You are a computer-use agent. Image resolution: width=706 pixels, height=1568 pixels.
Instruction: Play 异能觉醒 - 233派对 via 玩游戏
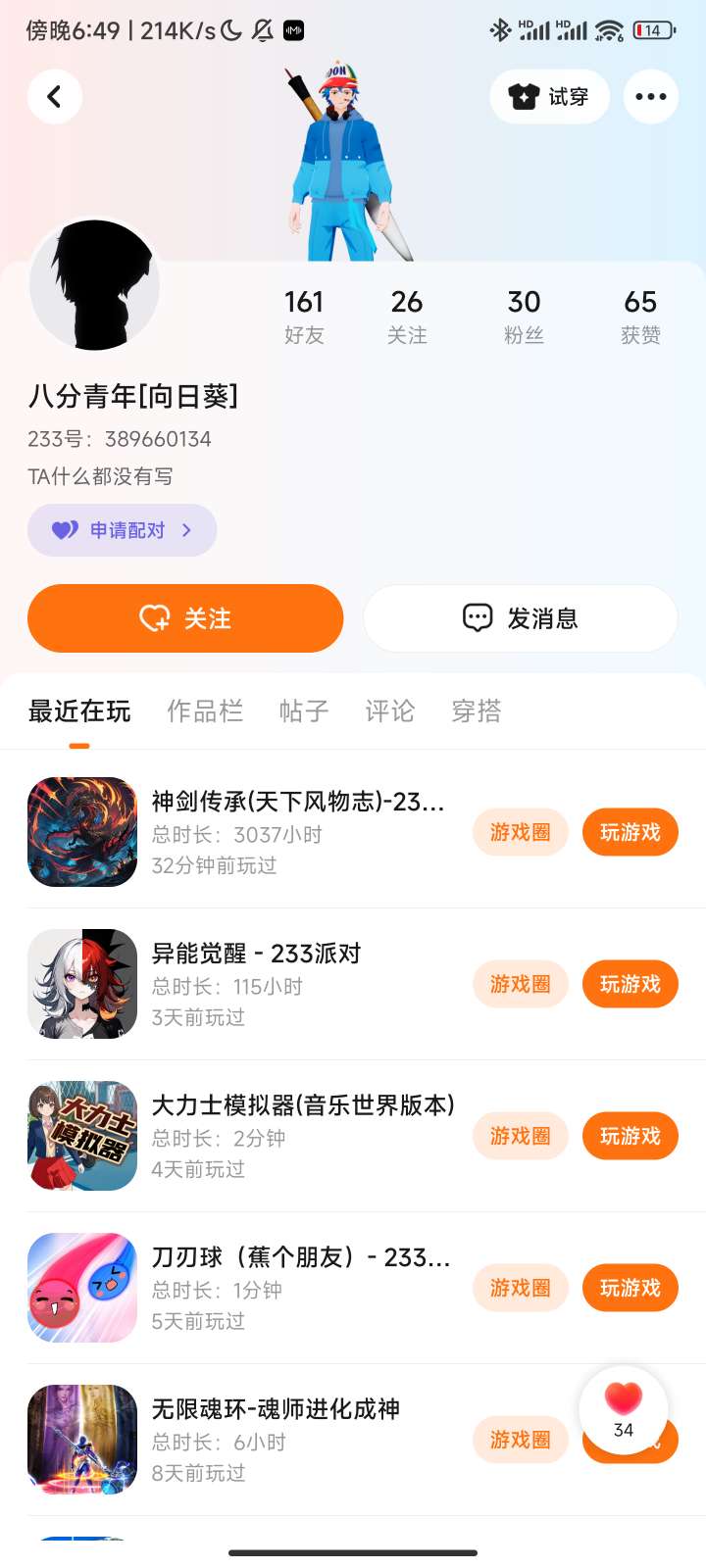[x=630, y=984]
